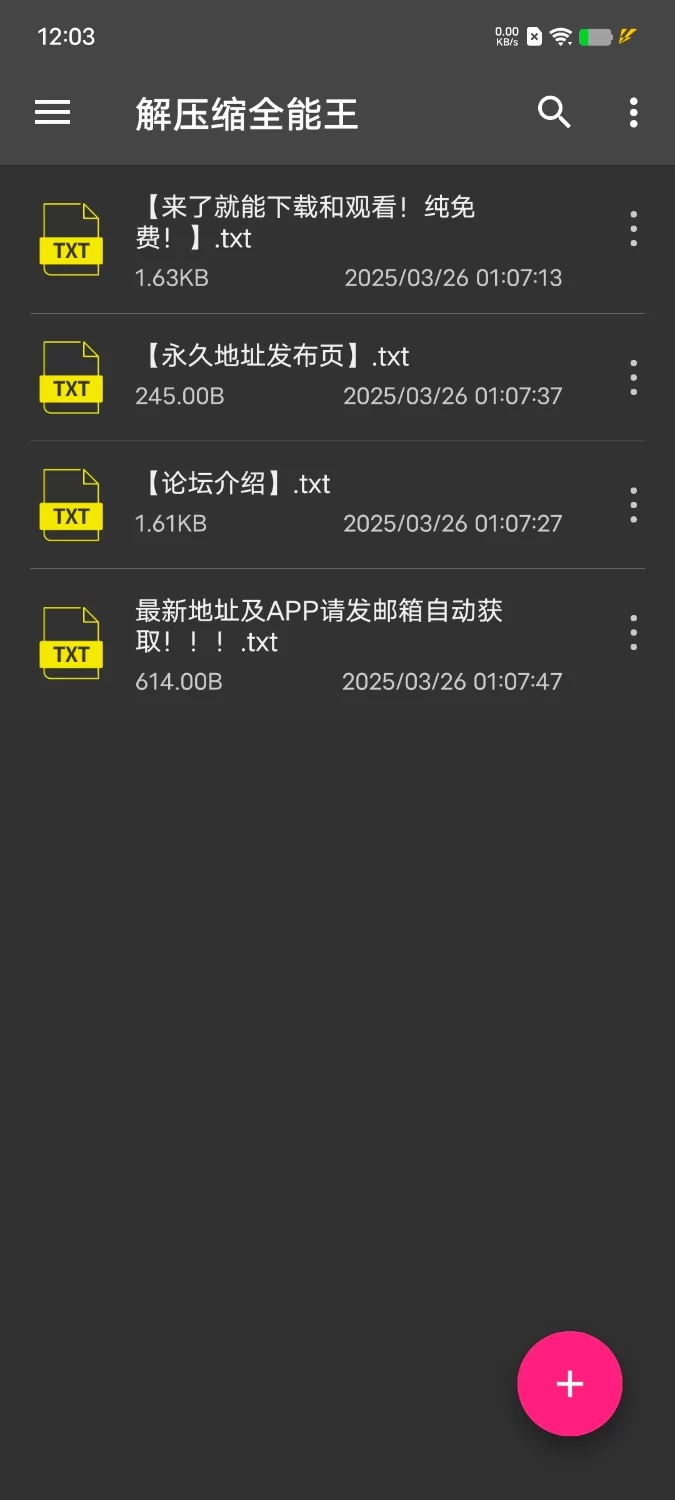Show options for 【来了就能下载和观看！纯免费！】.txt

pos(633,229)
